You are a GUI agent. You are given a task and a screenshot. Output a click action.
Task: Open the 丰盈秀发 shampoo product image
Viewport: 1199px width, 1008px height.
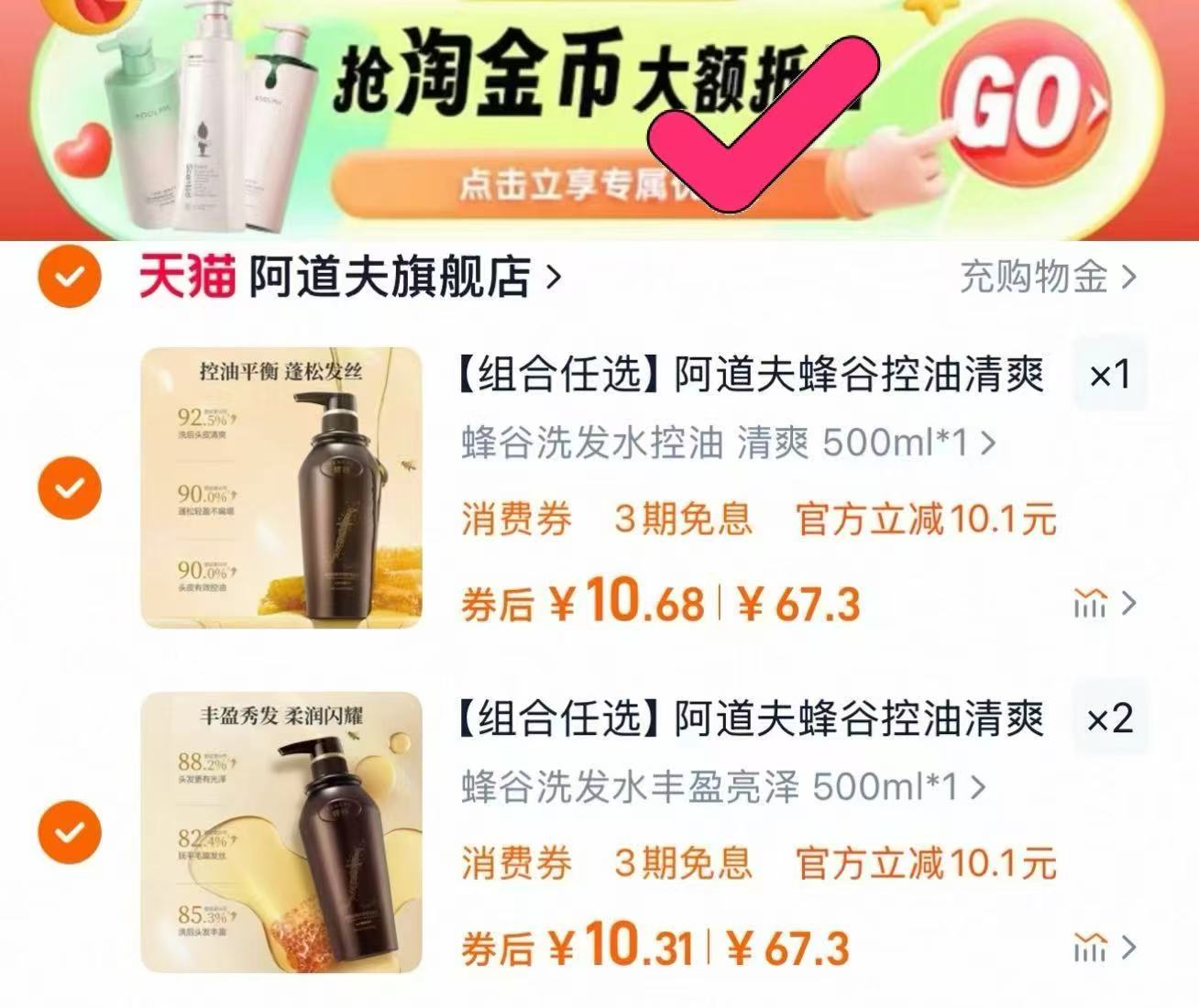tap(281, 832)
